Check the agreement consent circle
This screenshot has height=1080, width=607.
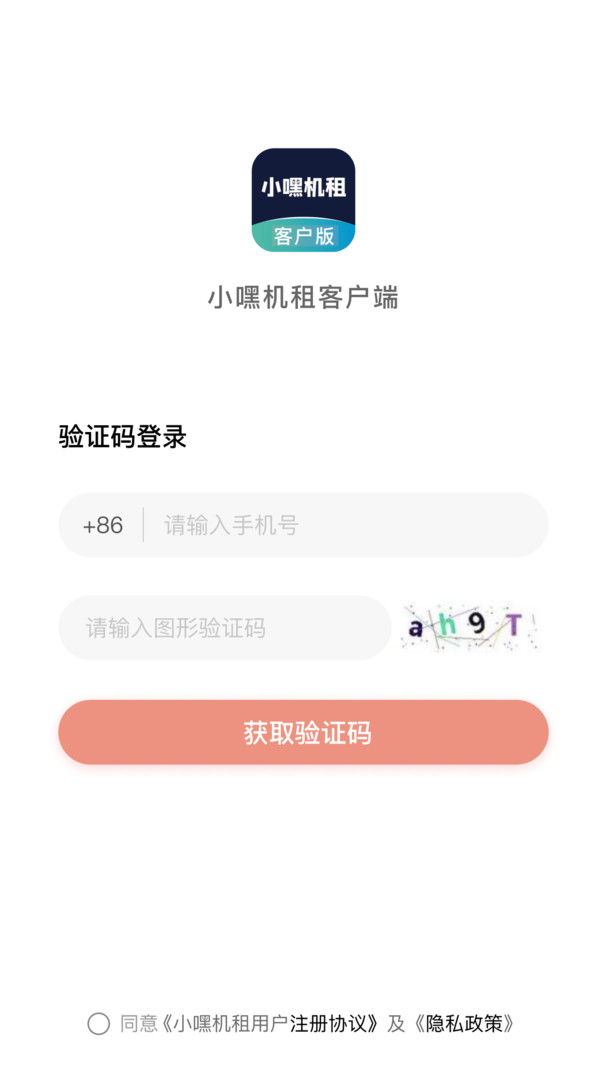(98, 1023)
